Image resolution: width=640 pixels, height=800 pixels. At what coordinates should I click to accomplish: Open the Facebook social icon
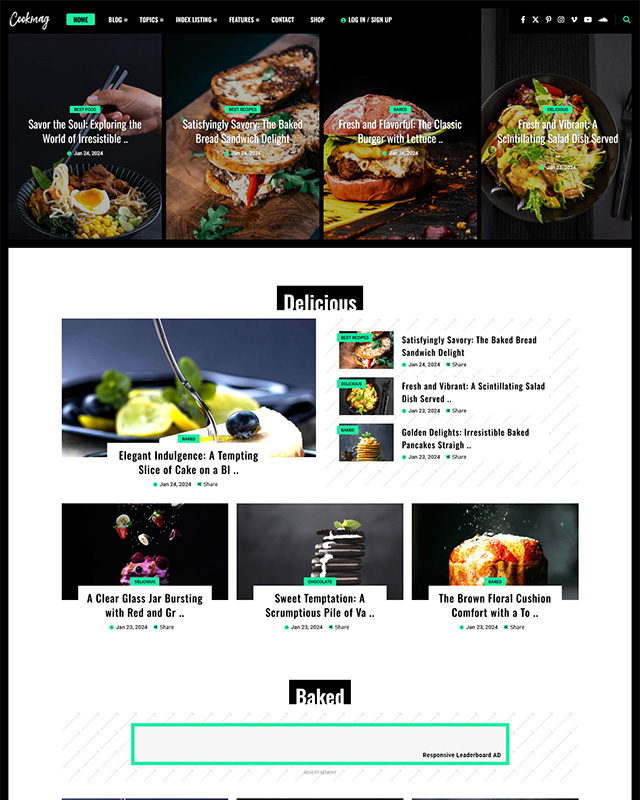point(523,19)
